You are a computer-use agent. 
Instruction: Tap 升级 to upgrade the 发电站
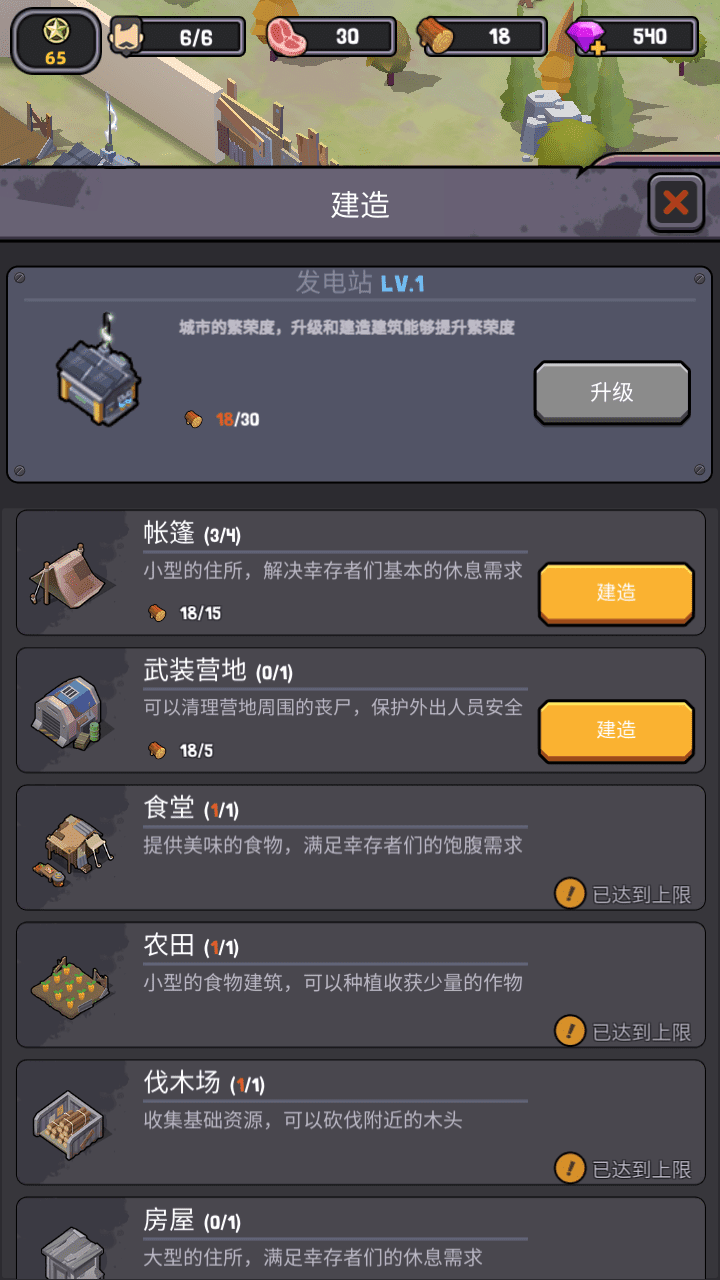click(611, 392)
